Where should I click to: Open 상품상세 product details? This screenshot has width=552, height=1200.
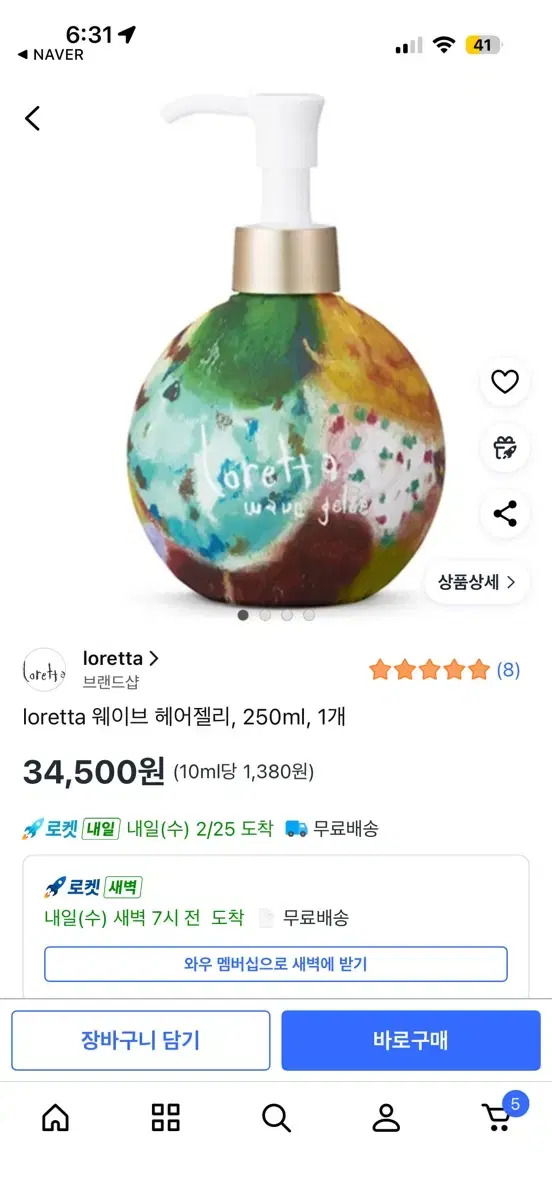point(477,581)
